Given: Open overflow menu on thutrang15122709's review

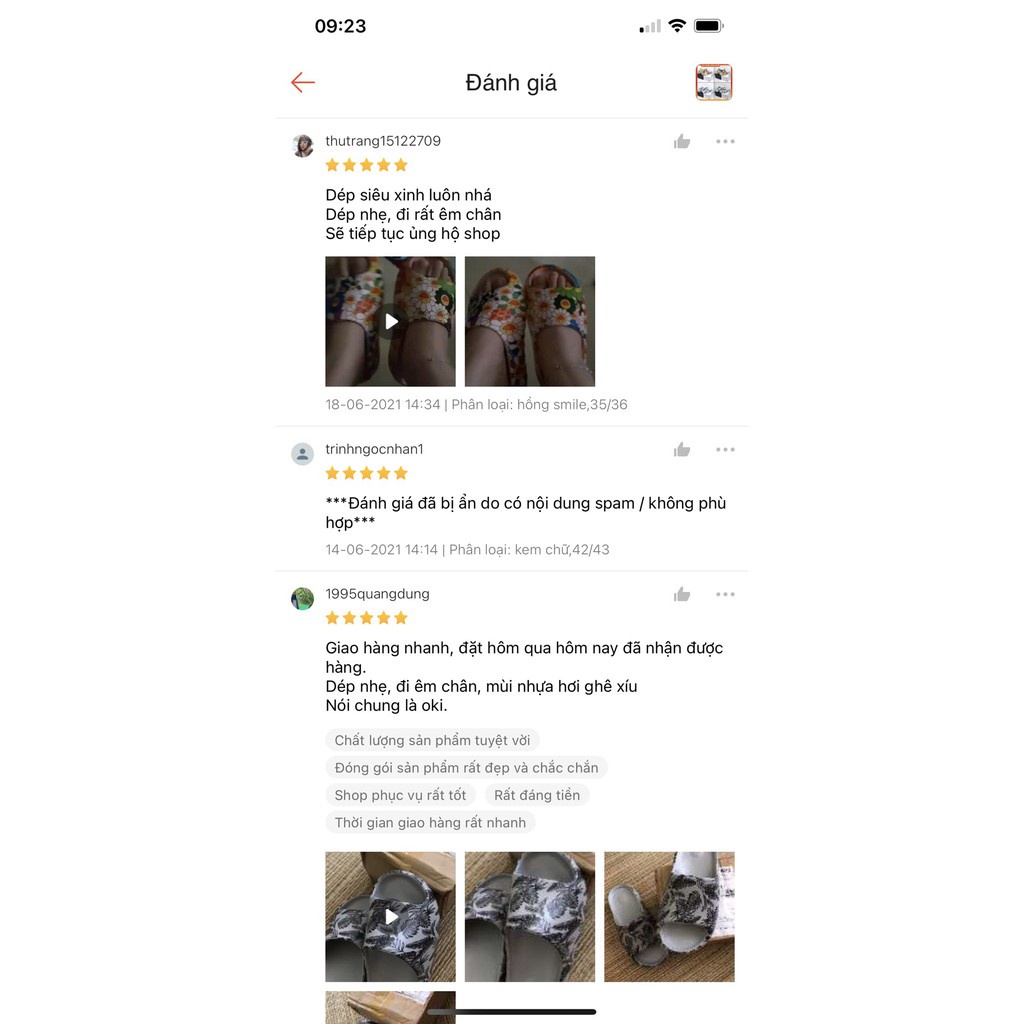Looking at the screenshot, I should 725,142.
